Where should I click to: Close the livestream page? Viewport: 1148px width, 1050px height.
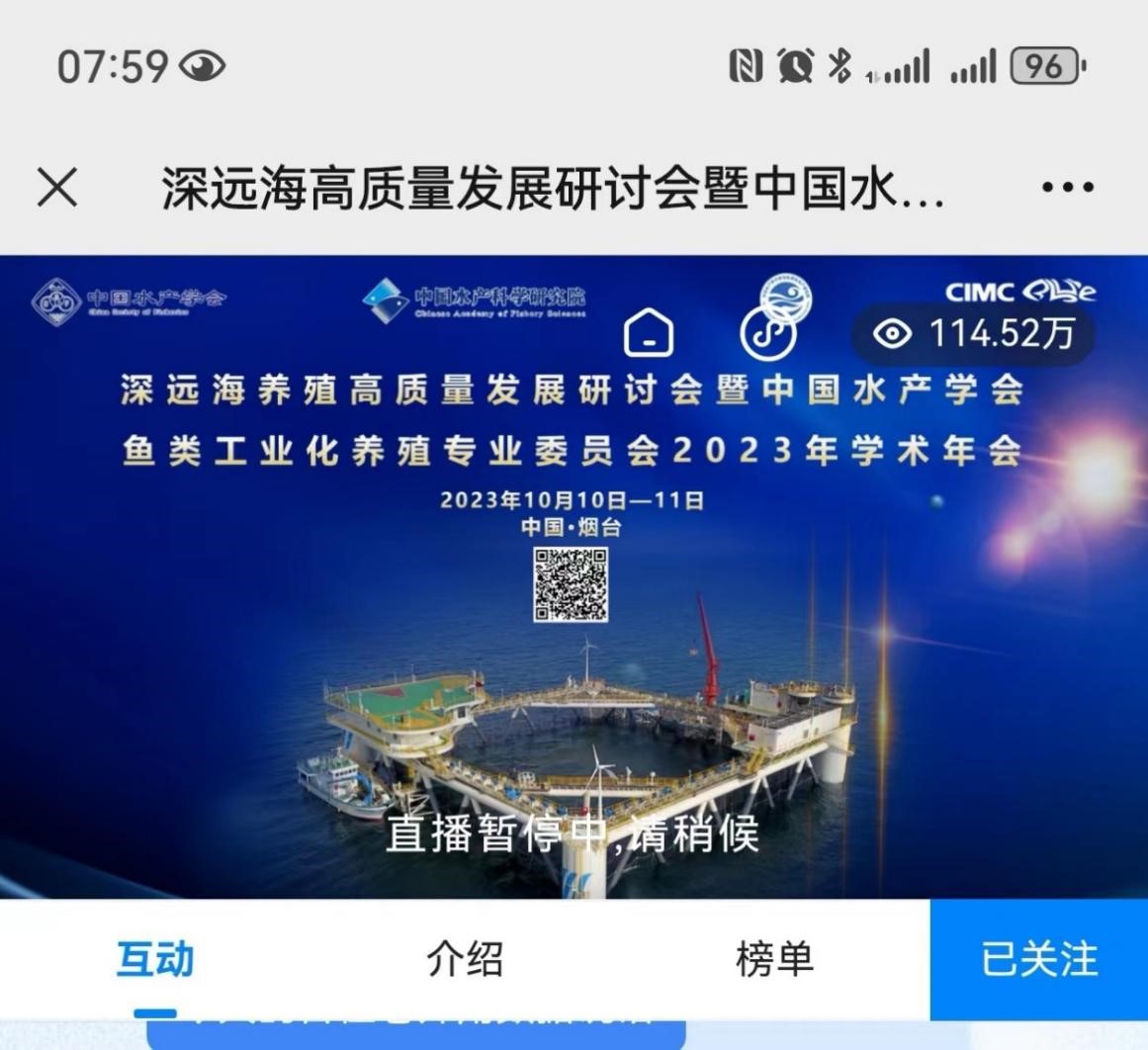57,187
